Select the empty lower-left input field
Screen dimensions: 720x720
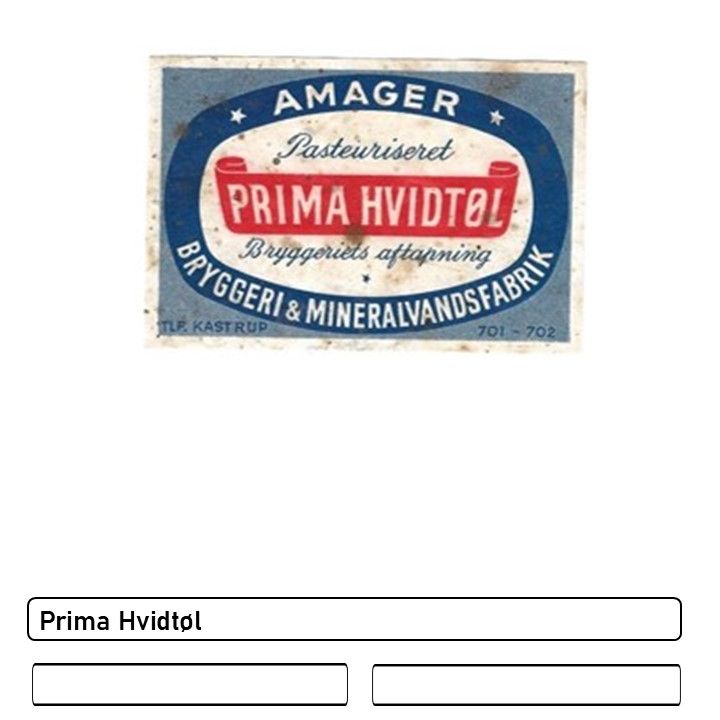point(190,684)
